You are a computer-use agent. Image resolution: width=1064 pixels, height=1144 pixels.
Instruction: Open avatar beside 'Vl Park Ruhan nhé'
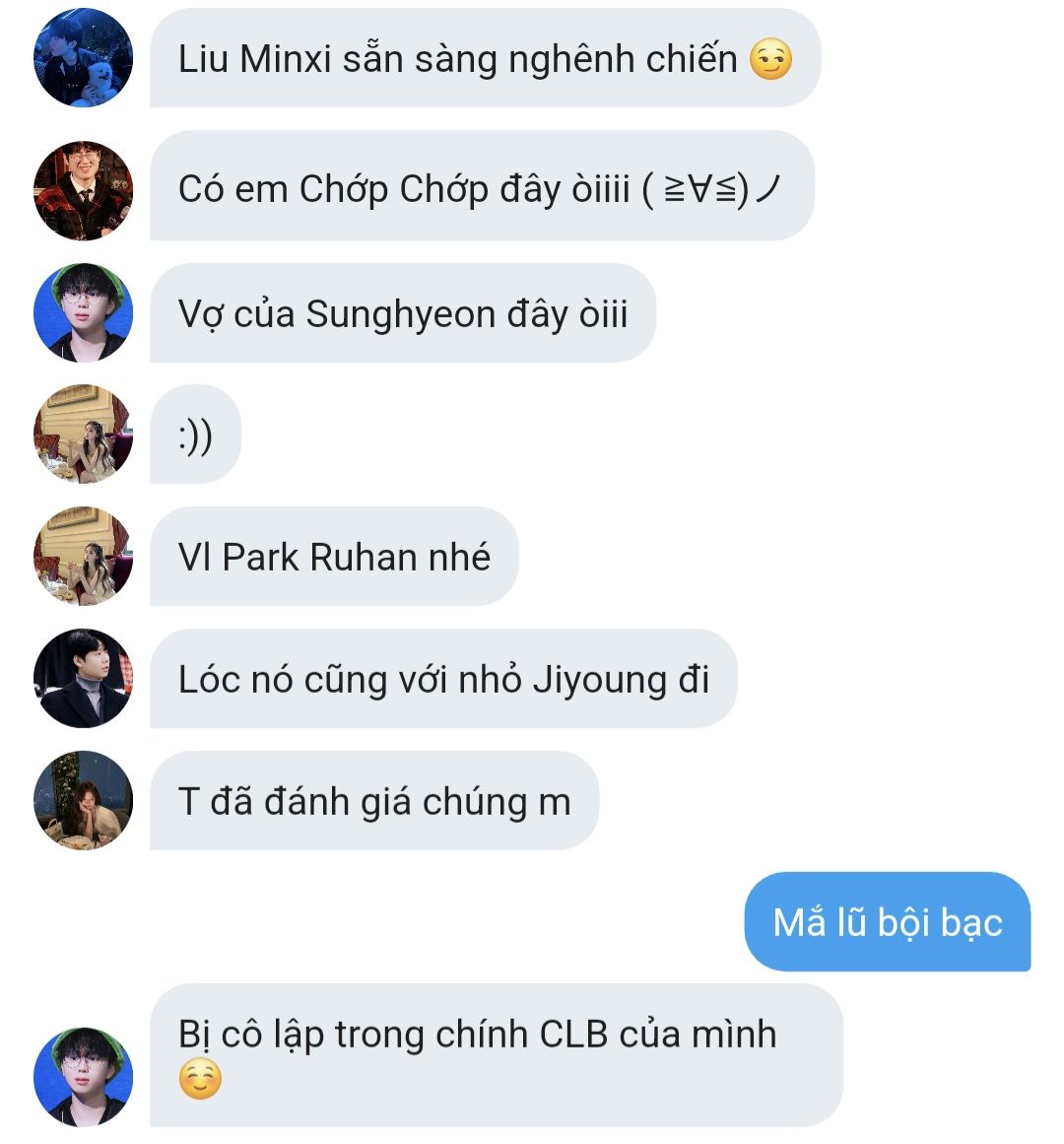point(83,556)
